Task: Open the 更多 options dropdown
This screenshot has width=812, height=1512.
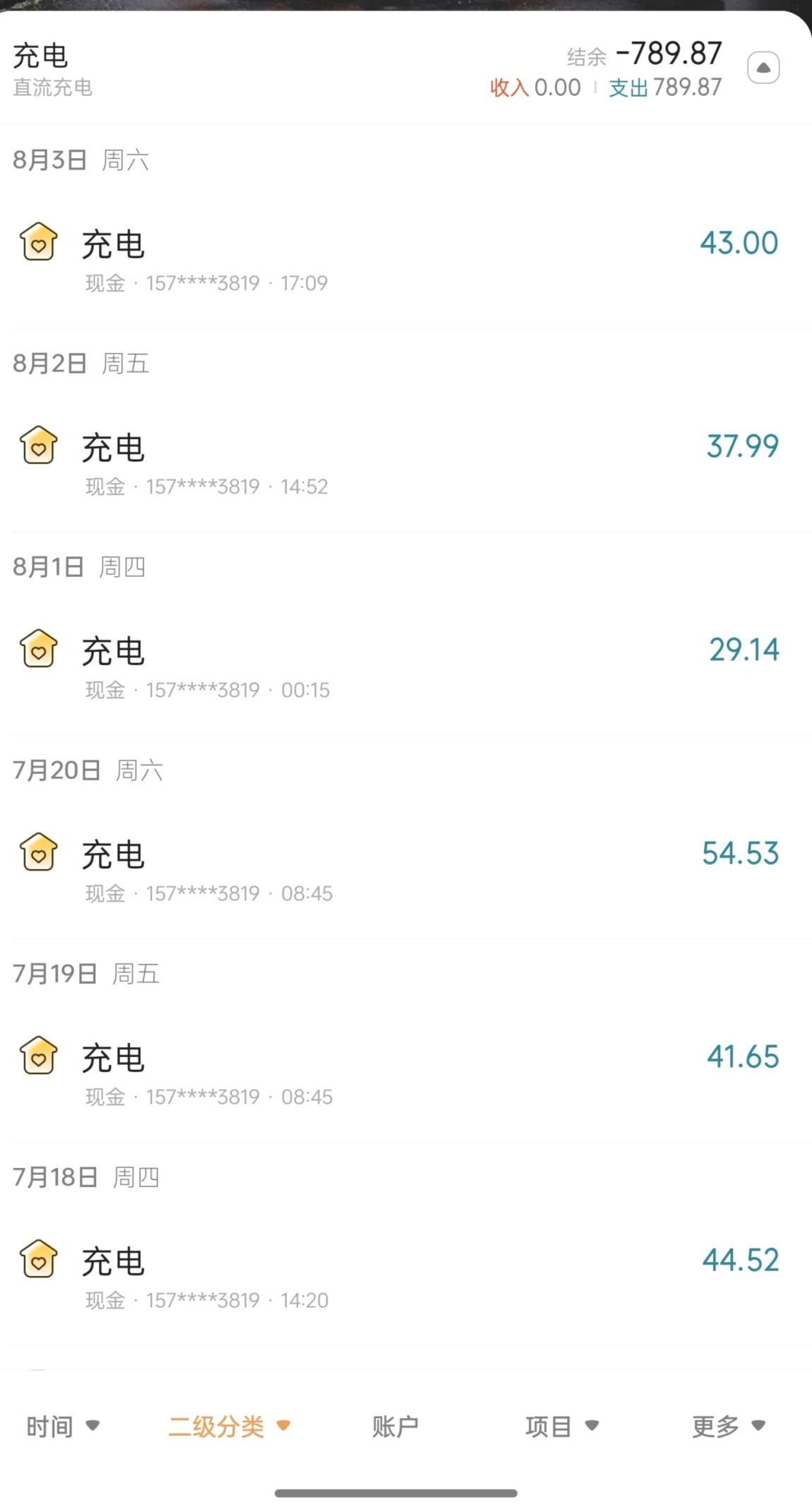Action: [x=729, y=1427]
